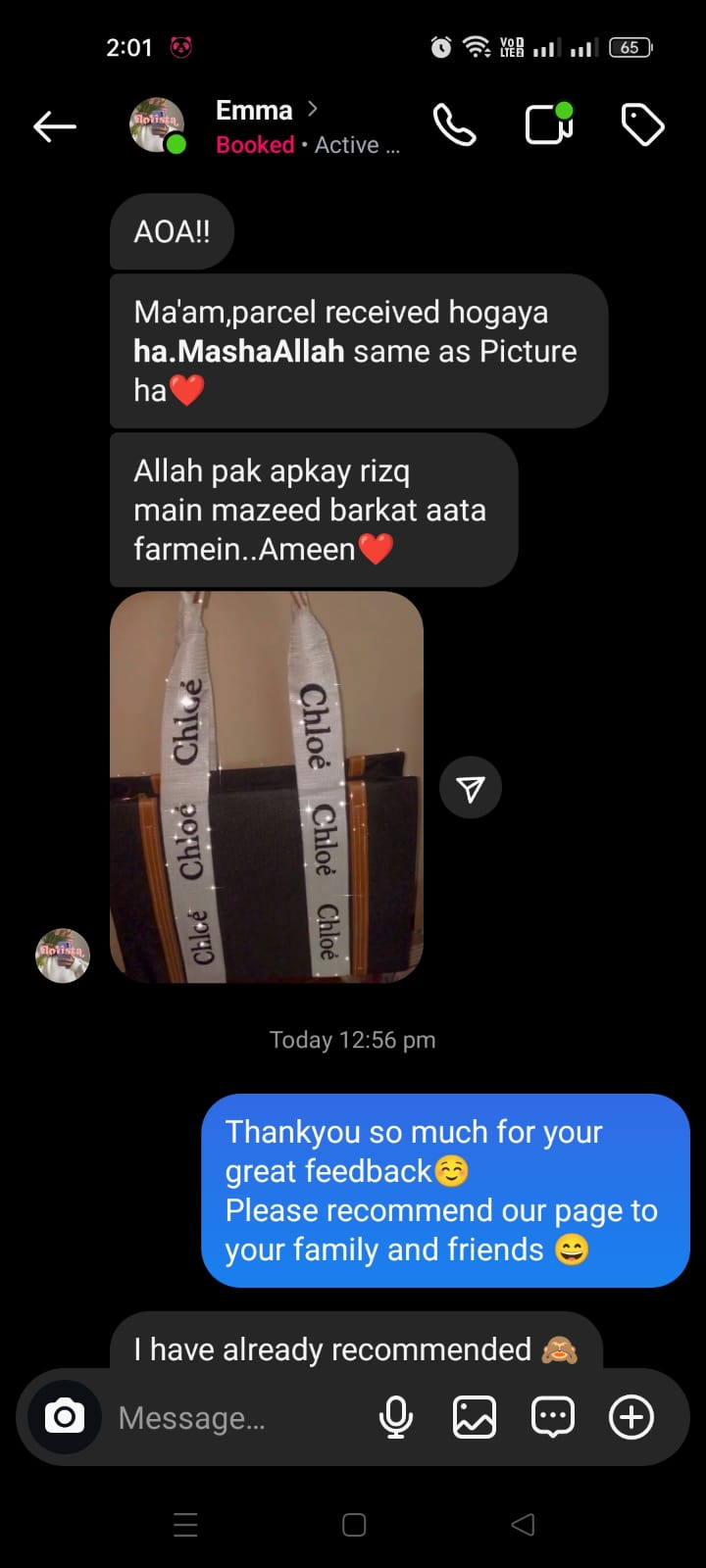Open the Chloé bag photo
Image resolution: width=706 pixels, height=1568 pixels.
coord(267,787)
